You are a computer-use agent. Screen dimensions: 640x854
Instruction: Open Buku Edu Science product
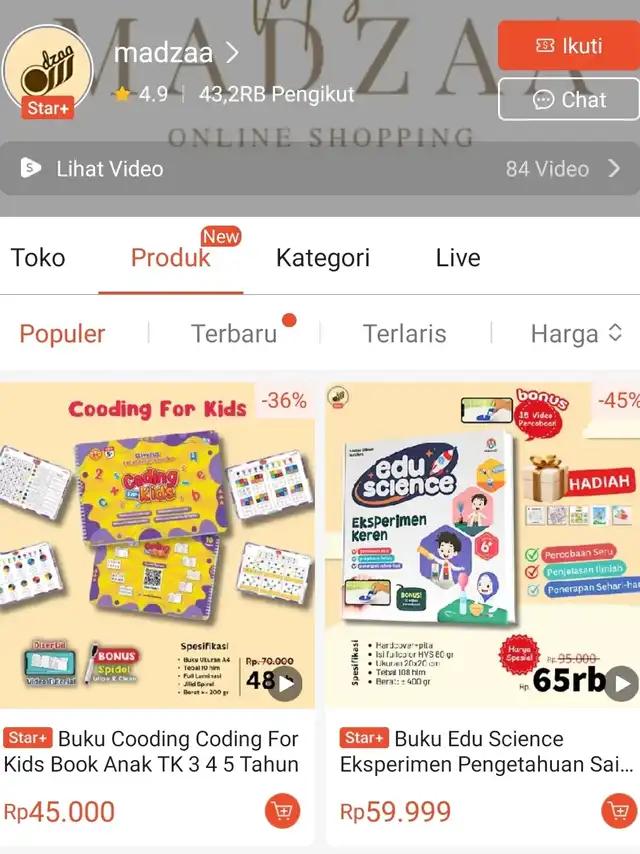(482, 545)
